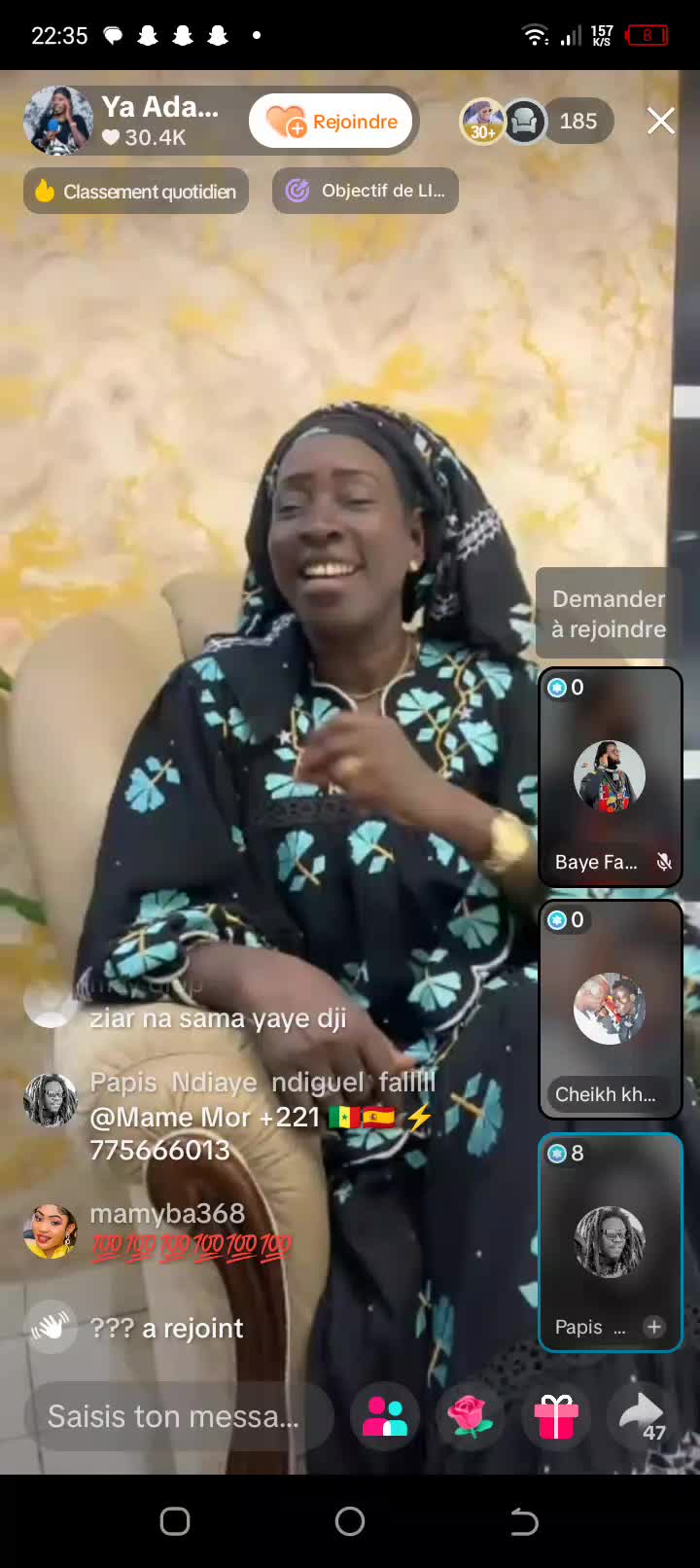Go to the phone home screen
The image size is (700, 1568).
coord(350,1521)
